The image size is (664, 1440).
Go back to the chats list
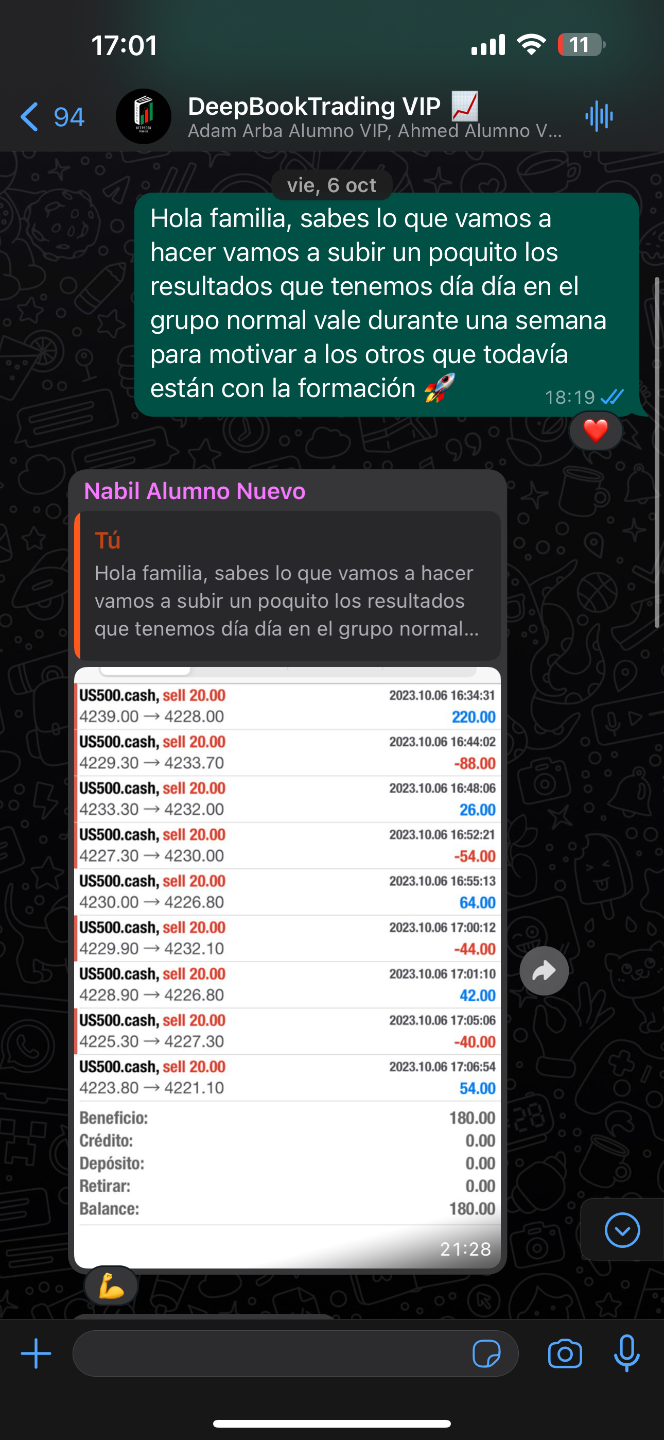tap(50, 118)
